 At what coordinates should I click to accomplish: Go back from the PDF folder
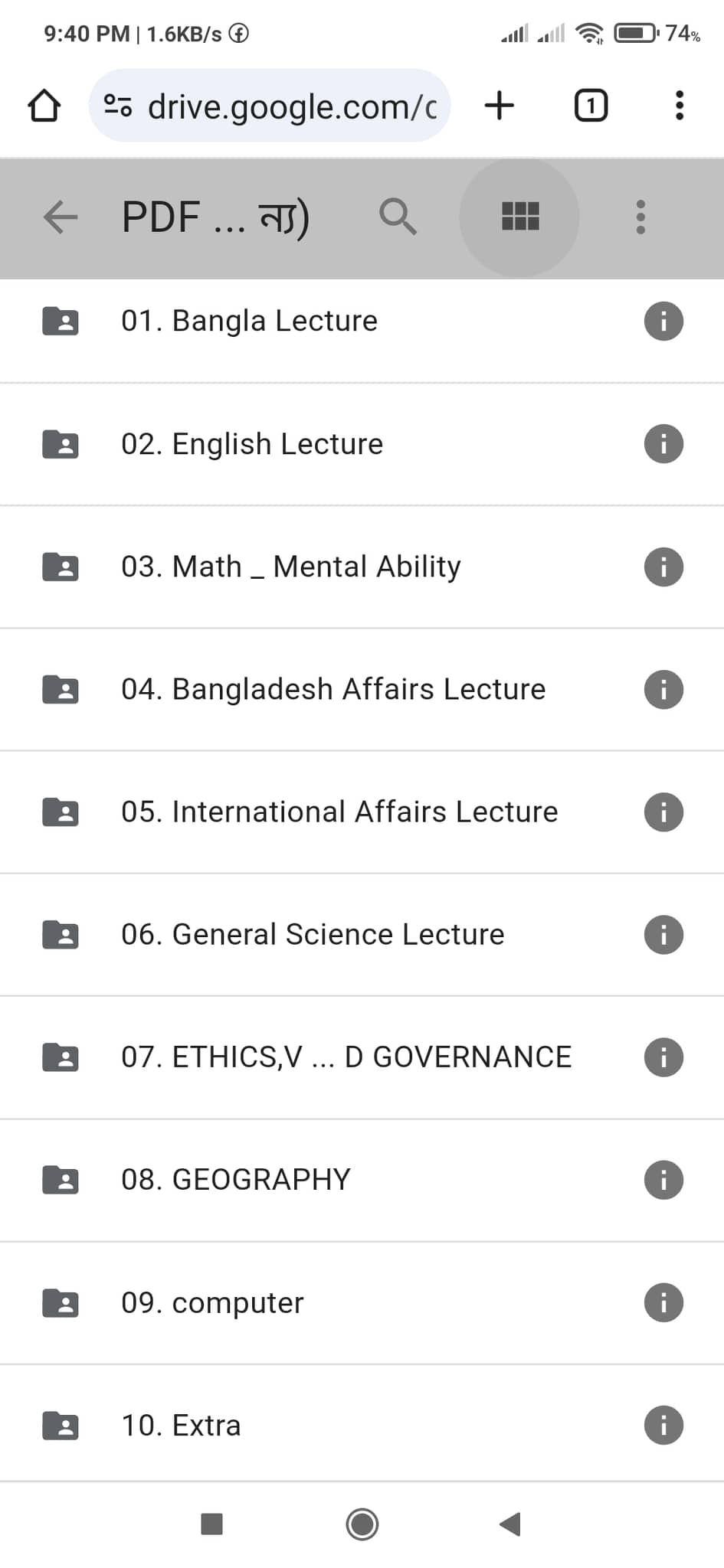click(61, 217)
